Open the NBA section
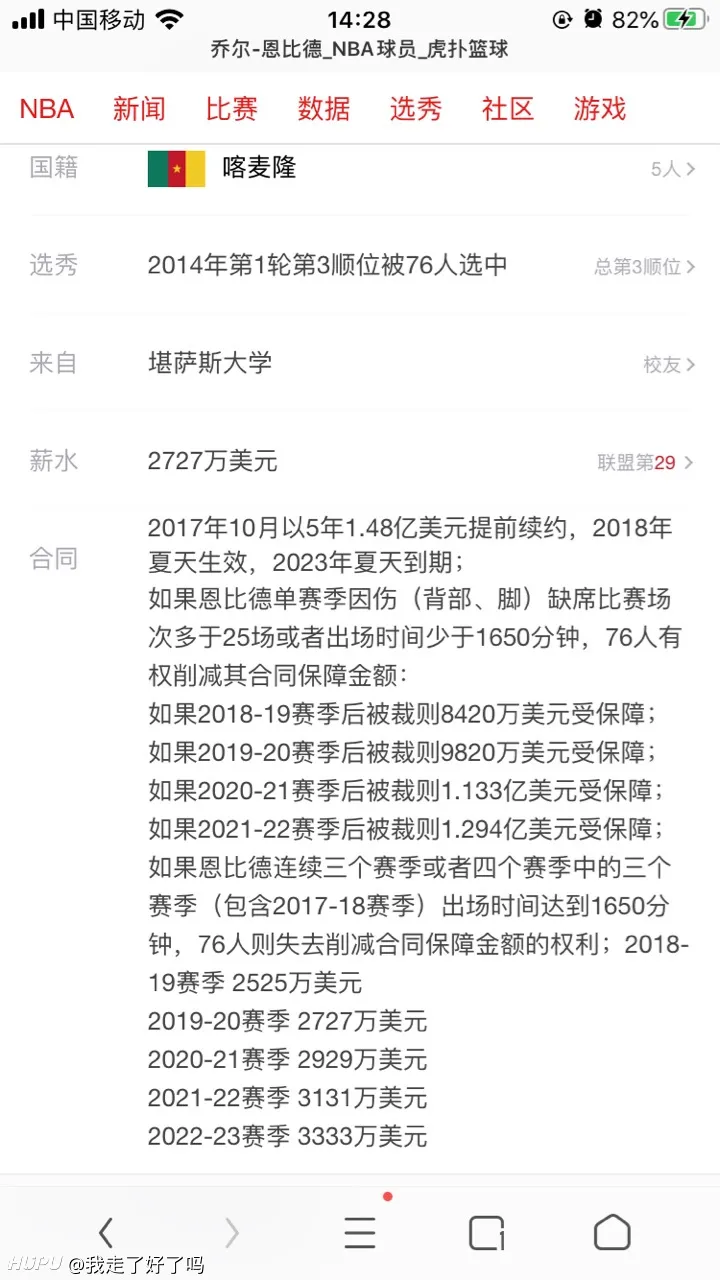Image resolution: width=720 pixels, height=1280 pixels. 47,109
